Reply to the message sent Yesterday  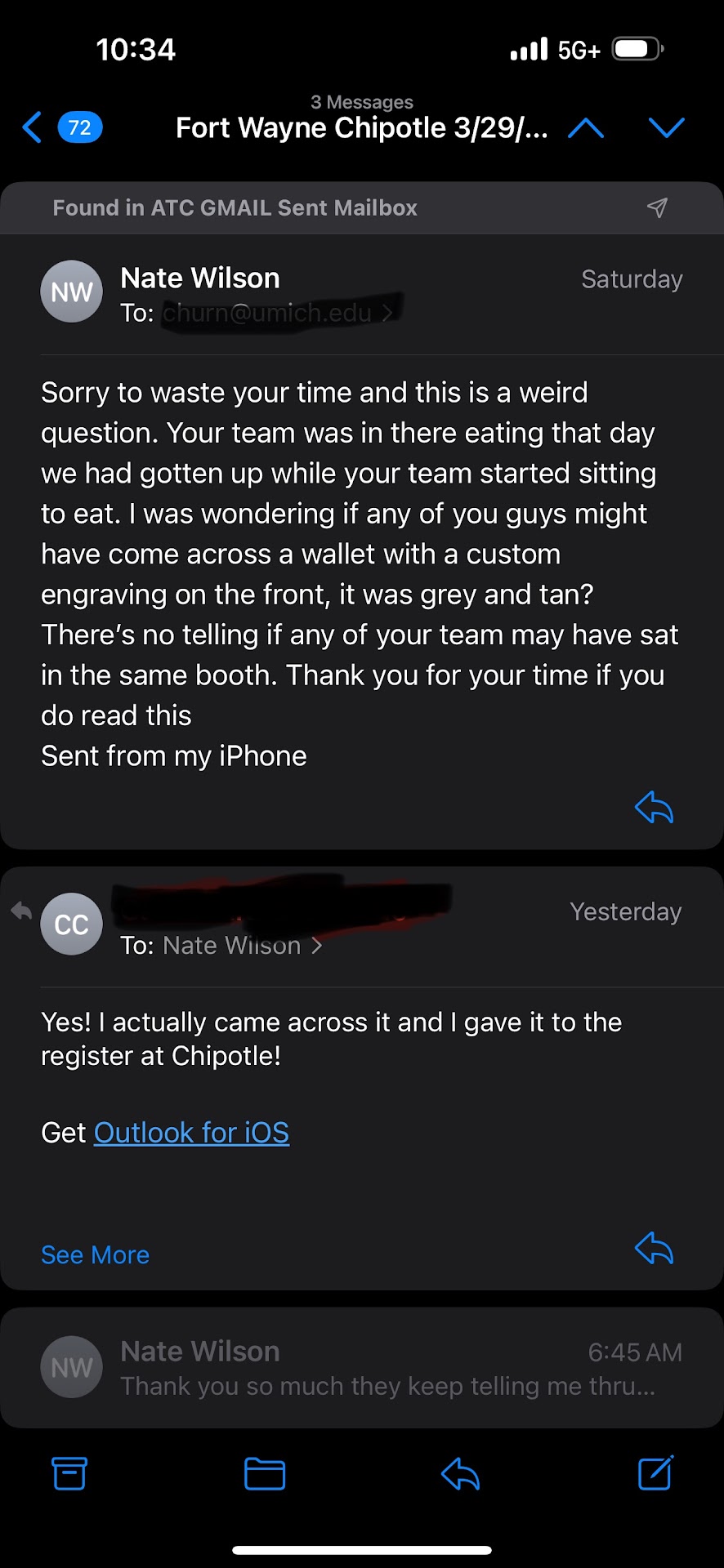click(654, 1248)
